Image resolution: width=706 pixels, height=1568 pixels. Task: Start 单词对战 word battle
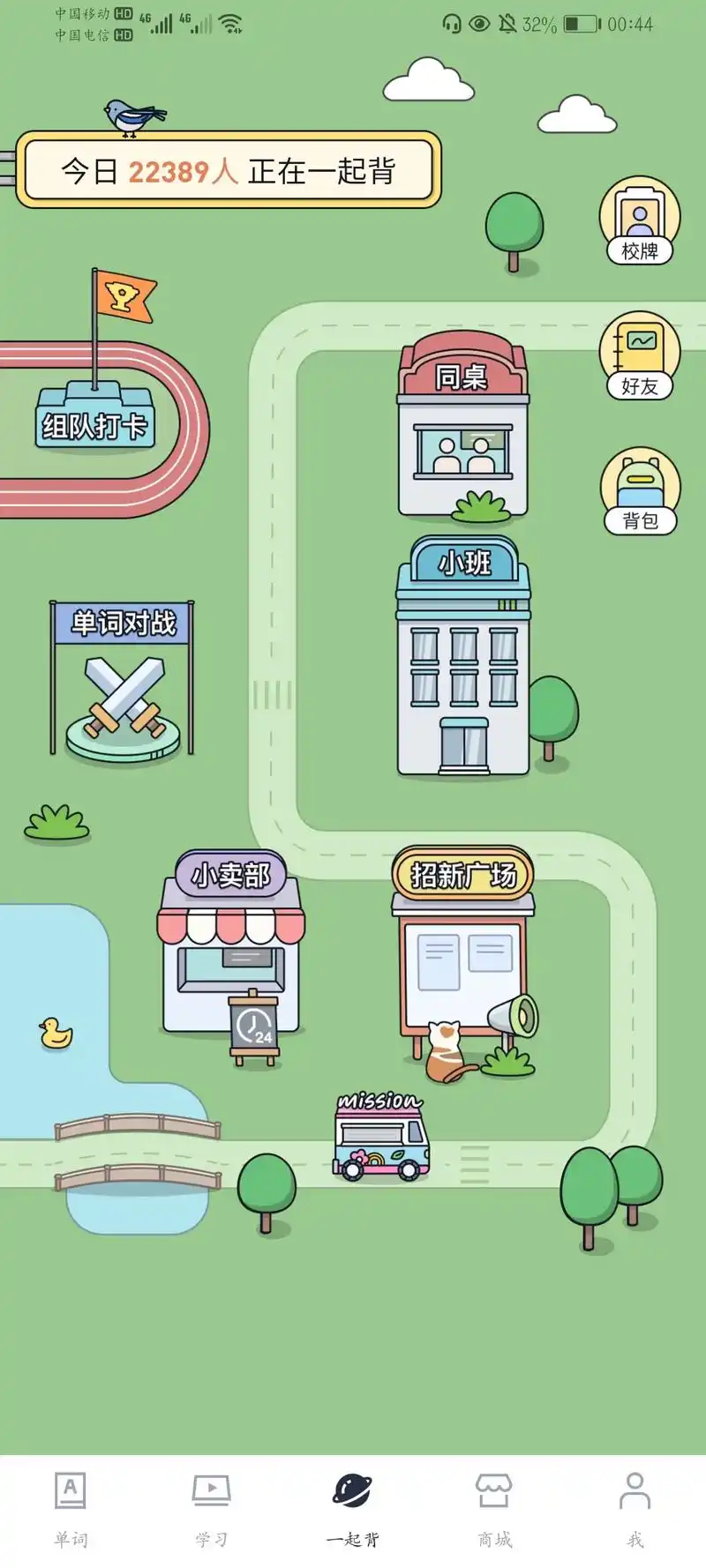tap(123, 679)
